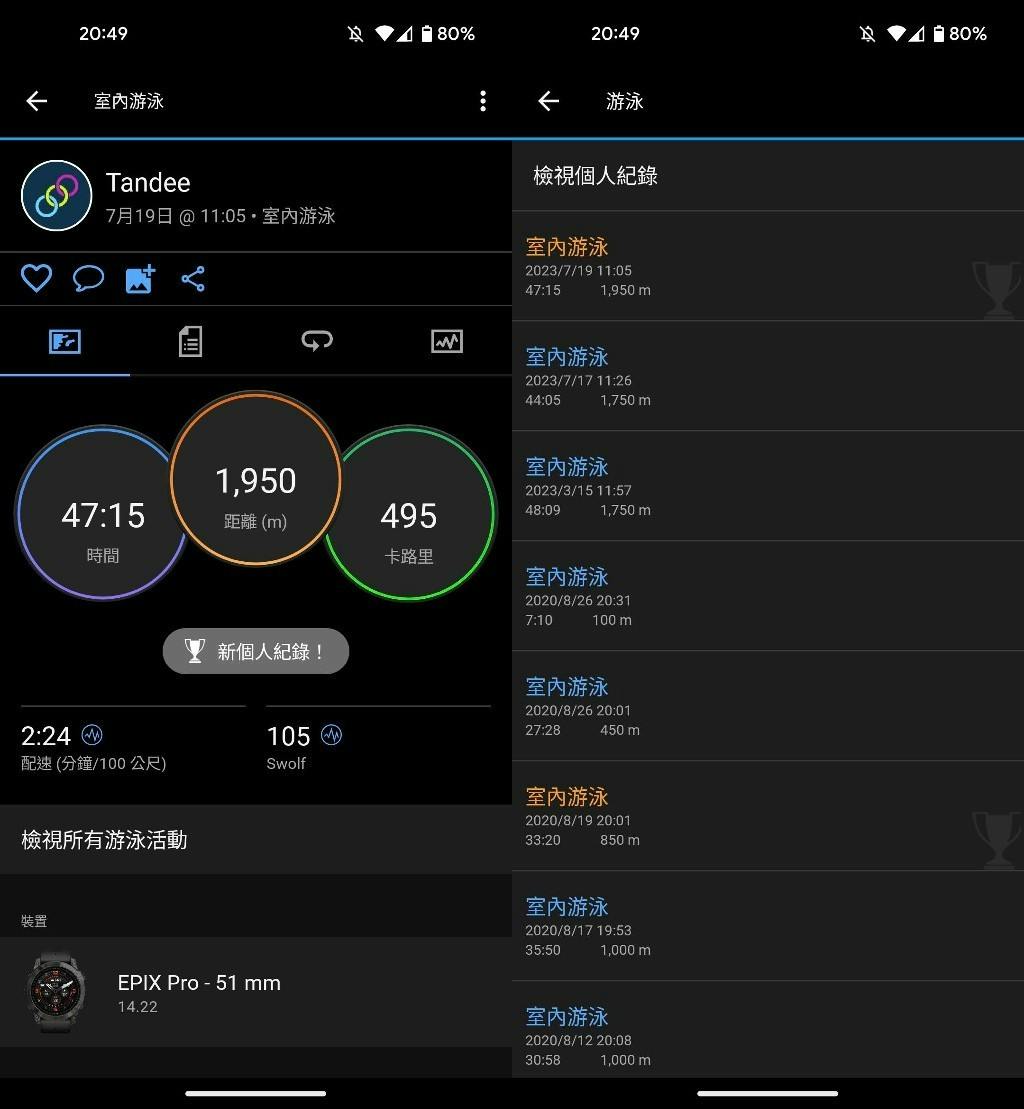Open 檢視個人紀錄
The image size is (1024, 1109).
click(767, 176)
